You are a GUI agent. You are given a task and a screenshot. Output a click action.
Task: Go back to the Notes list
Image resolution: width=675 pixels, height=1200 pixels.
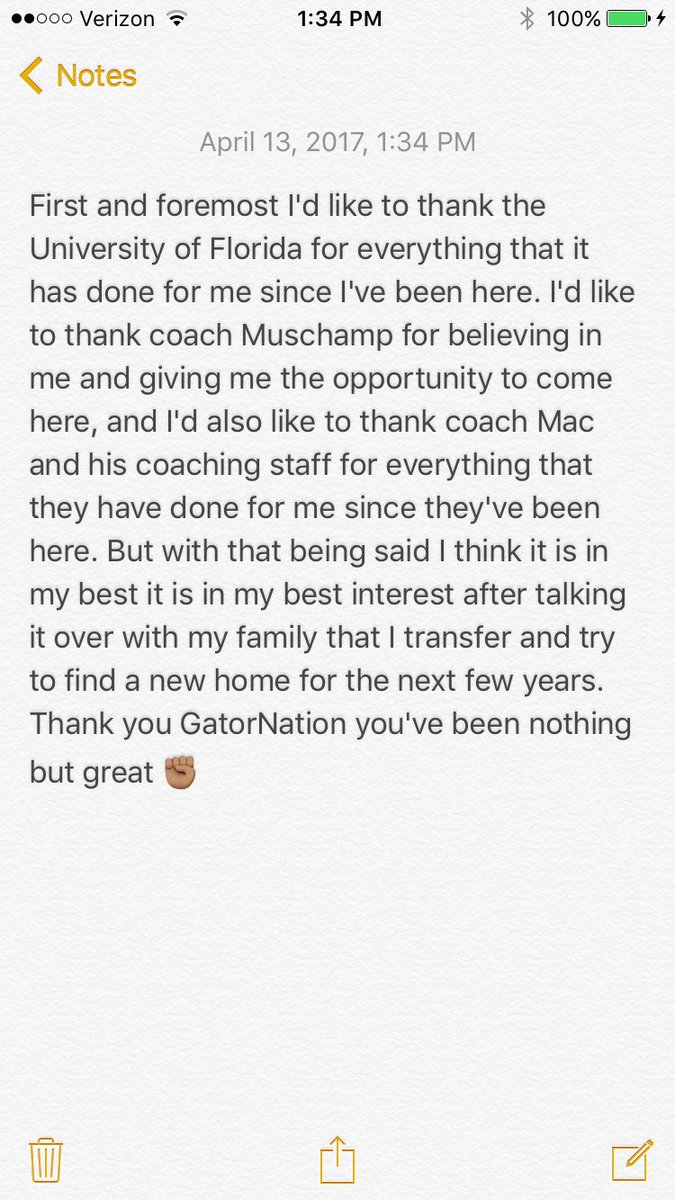(x=78, y=76)
